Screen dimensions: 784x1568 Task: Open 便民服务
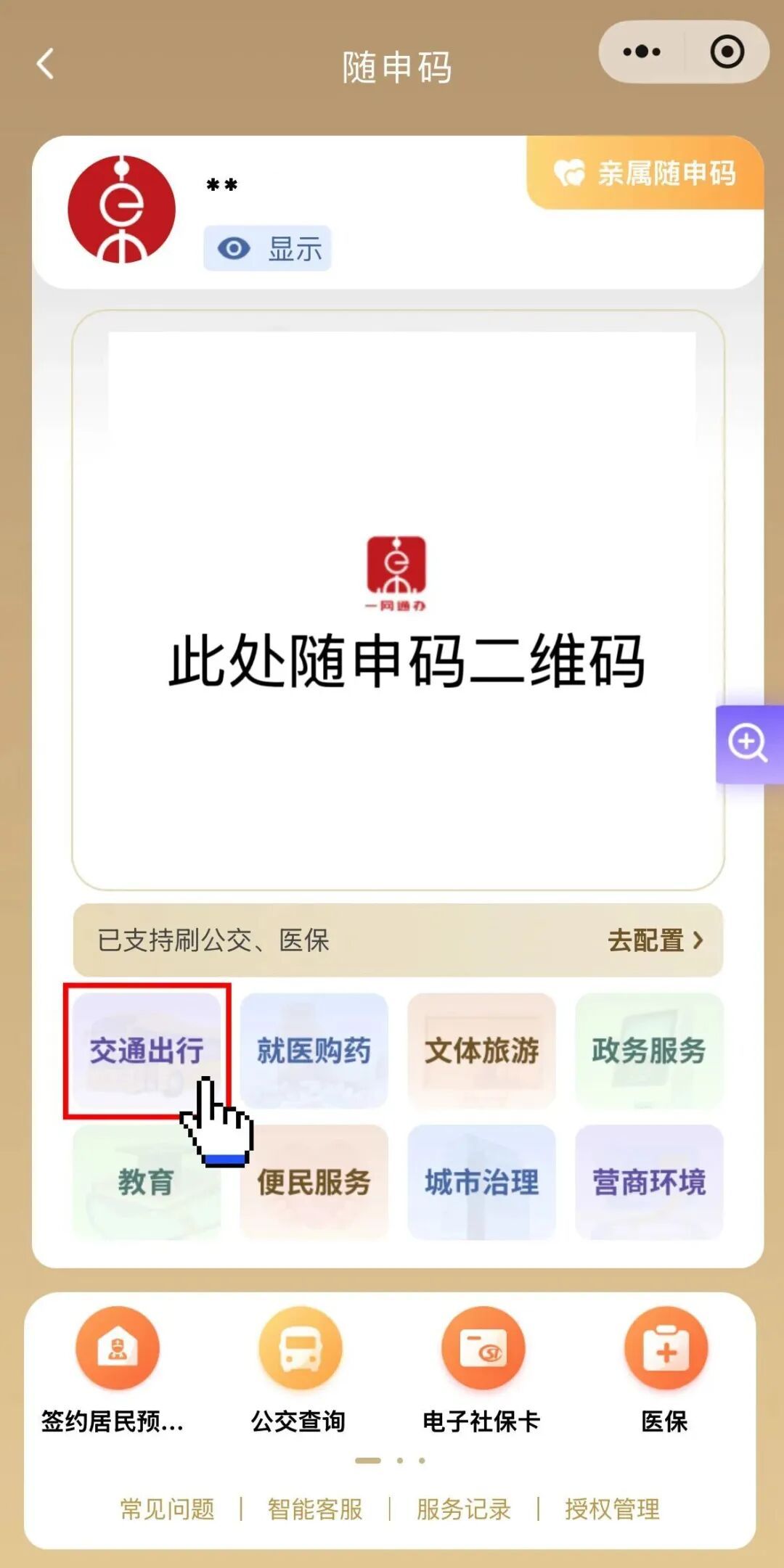[314, 1182]
